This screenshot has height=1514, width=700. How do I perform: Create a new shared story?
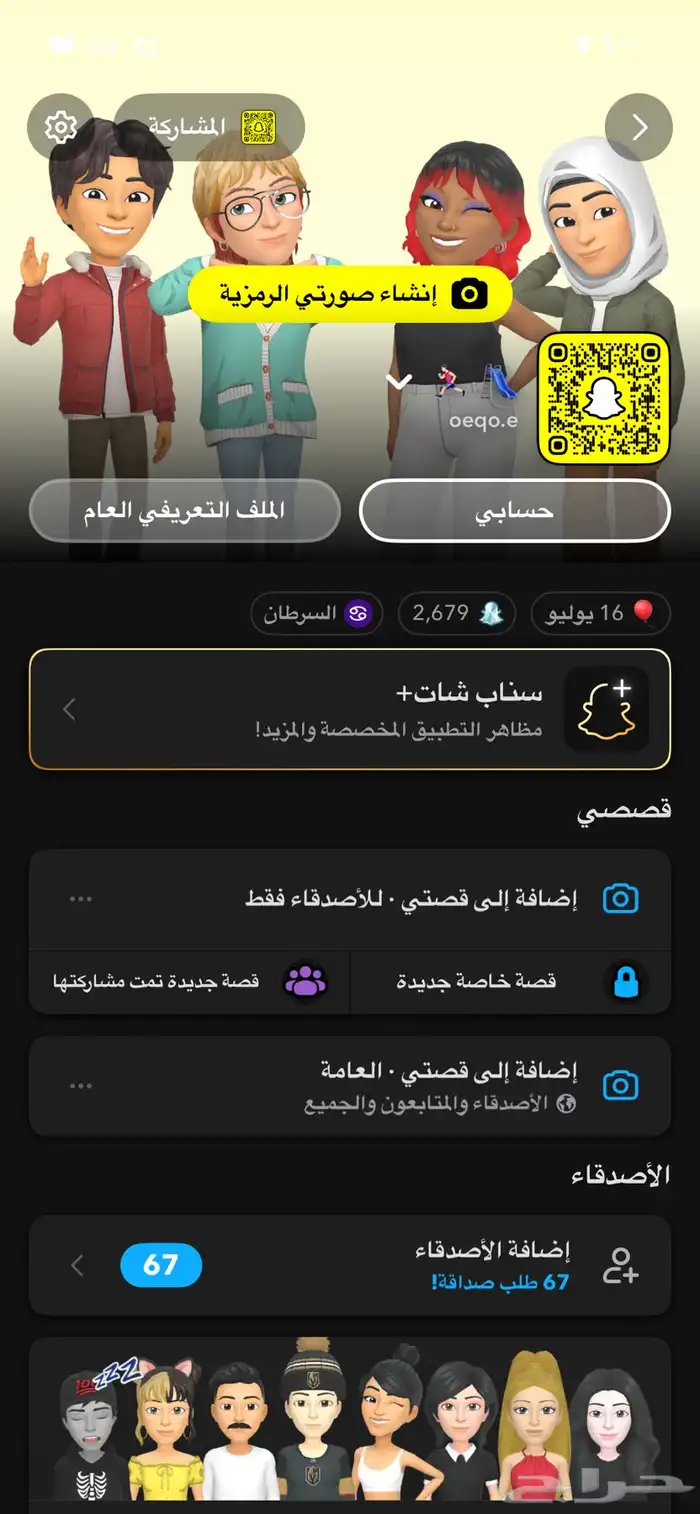pos(190,982)
